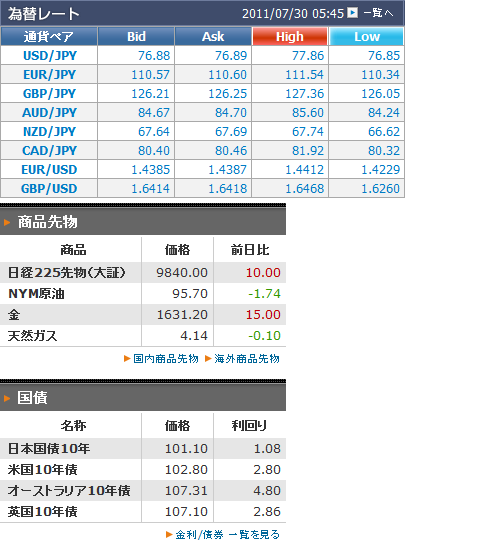Open the 海外商品先物 link
This screenshot has width=478, height=558.
[x=247, y=358]
